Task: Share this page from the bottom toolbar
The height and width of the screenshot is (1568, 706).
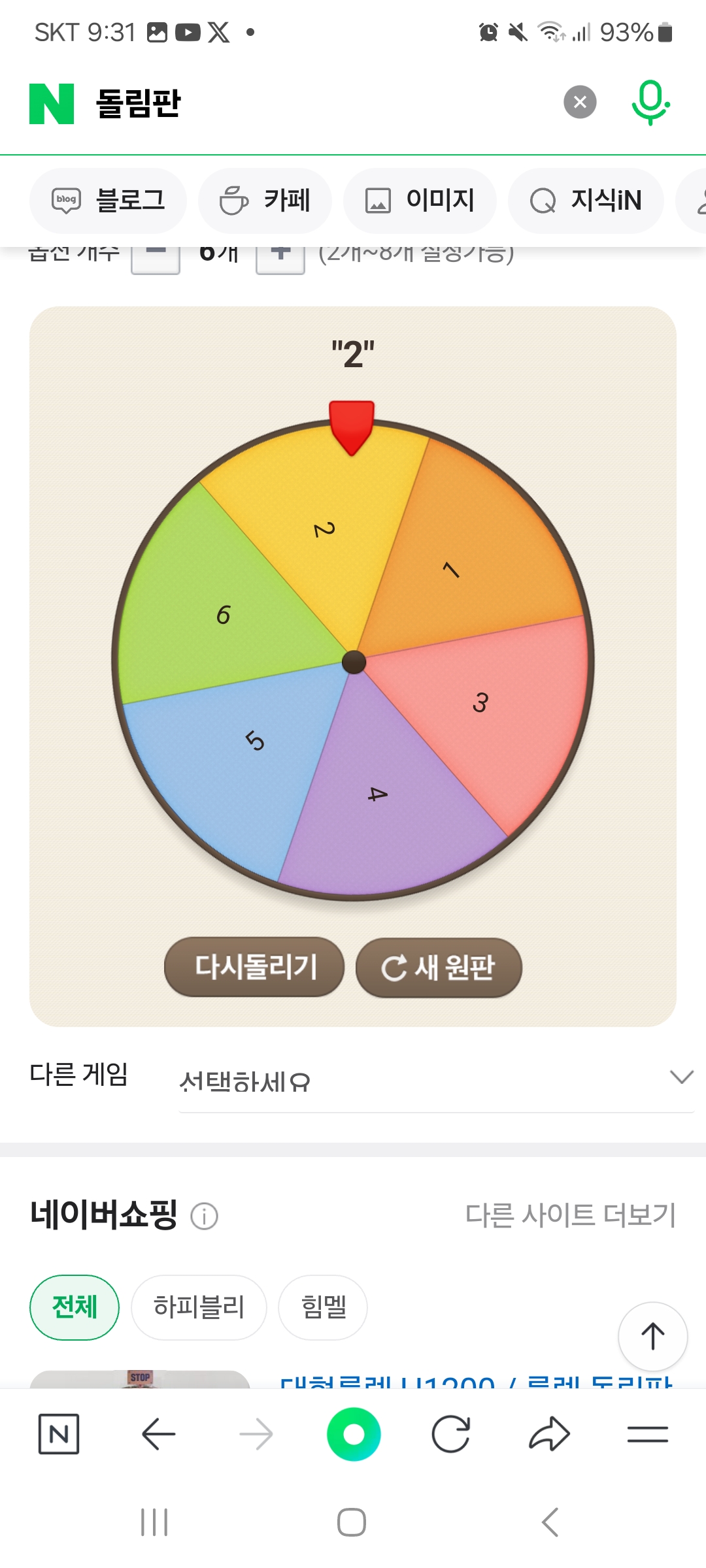Action: tap(549, 1434)
